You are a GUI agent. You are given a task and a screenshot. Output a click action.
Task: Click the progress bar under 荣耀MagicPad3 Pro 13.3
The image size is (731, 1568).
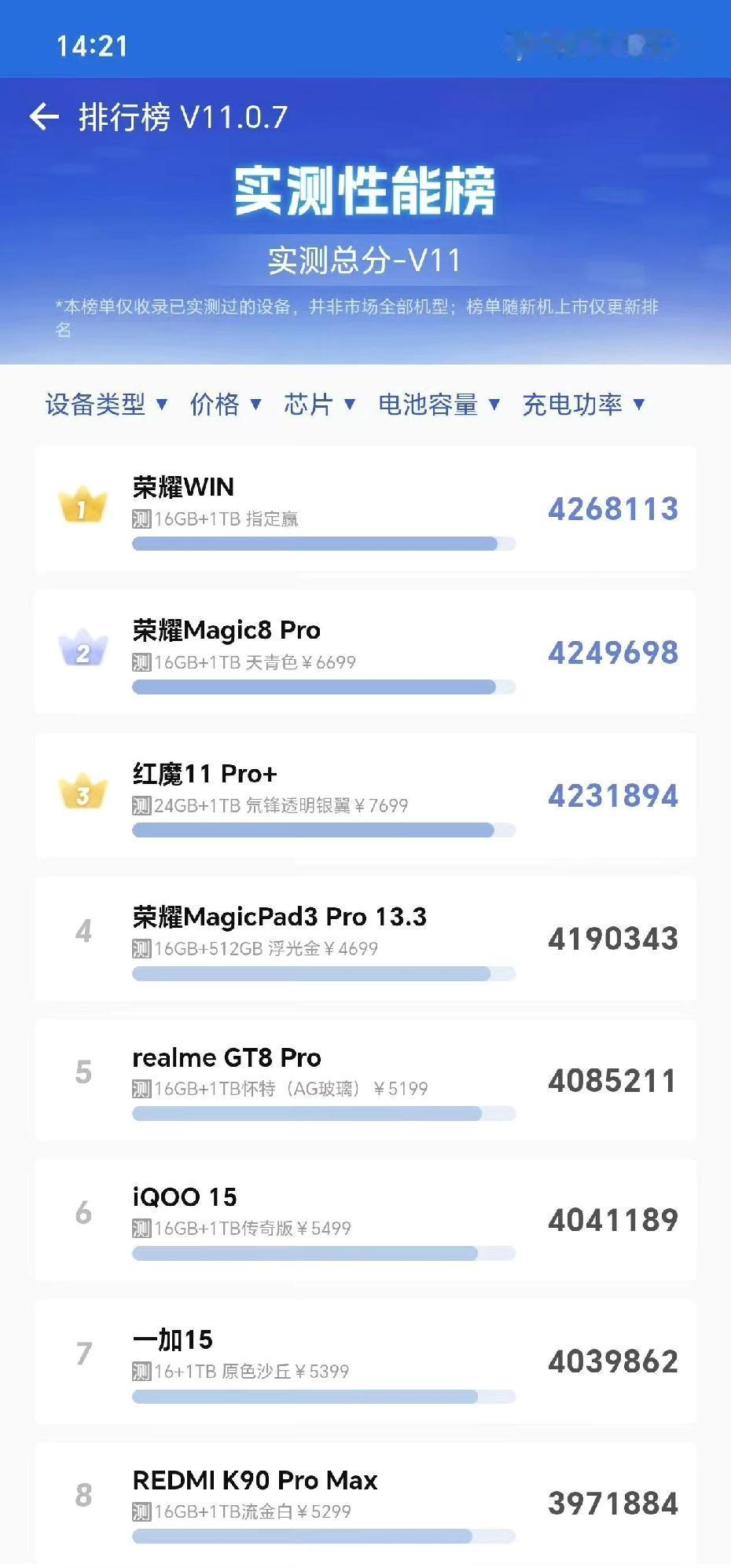[314, 974]
